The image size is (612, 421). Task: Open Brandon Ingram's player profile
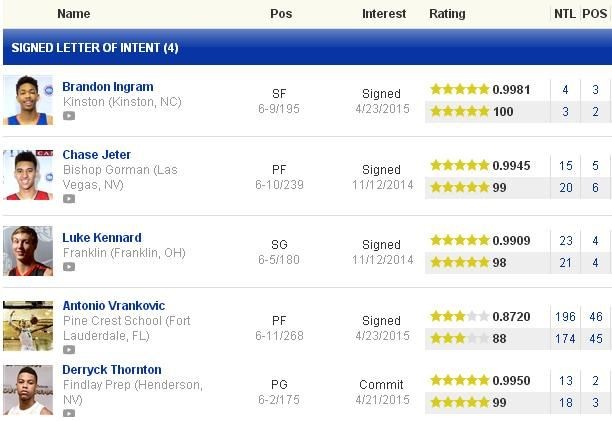point(107,87)
